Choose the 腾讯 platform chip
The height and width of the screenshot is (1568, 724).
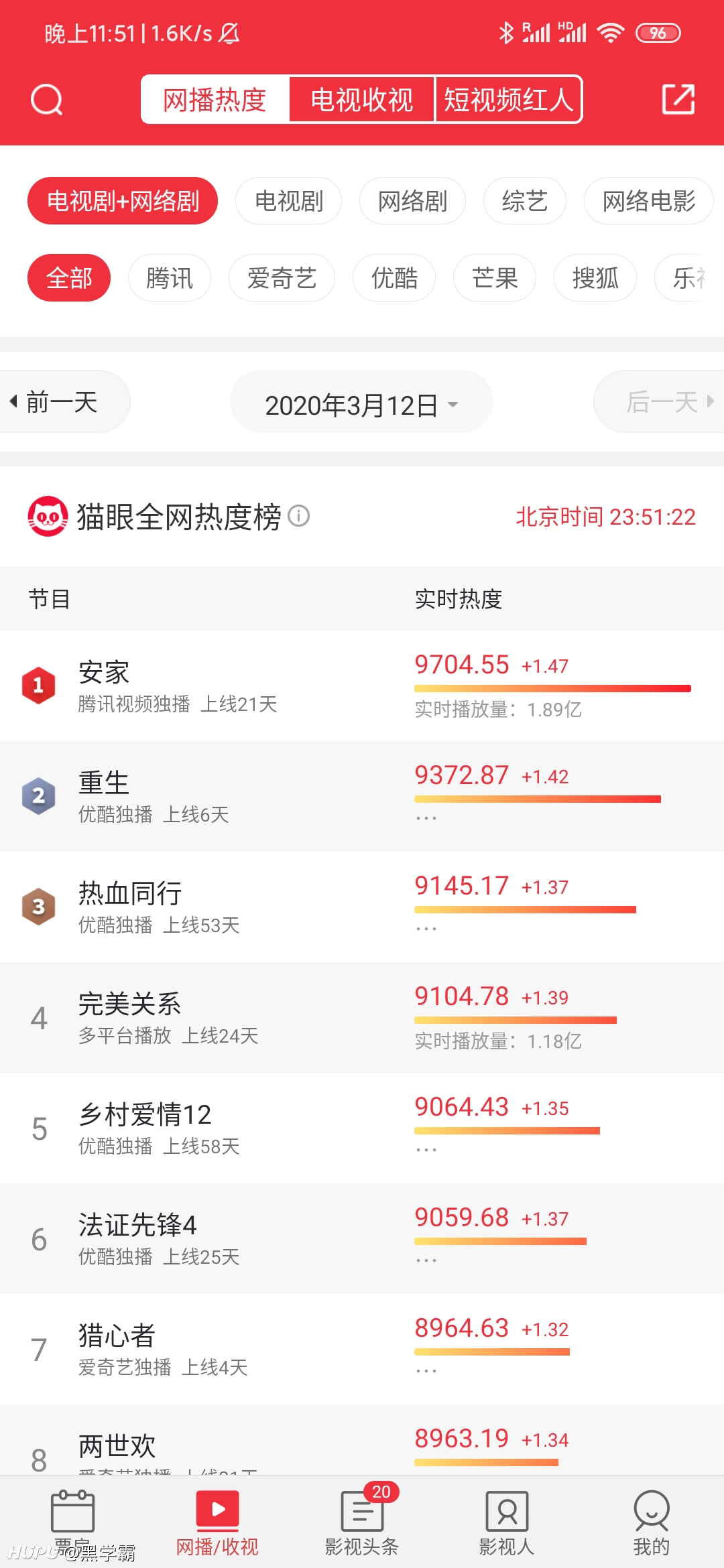[170, 277]
